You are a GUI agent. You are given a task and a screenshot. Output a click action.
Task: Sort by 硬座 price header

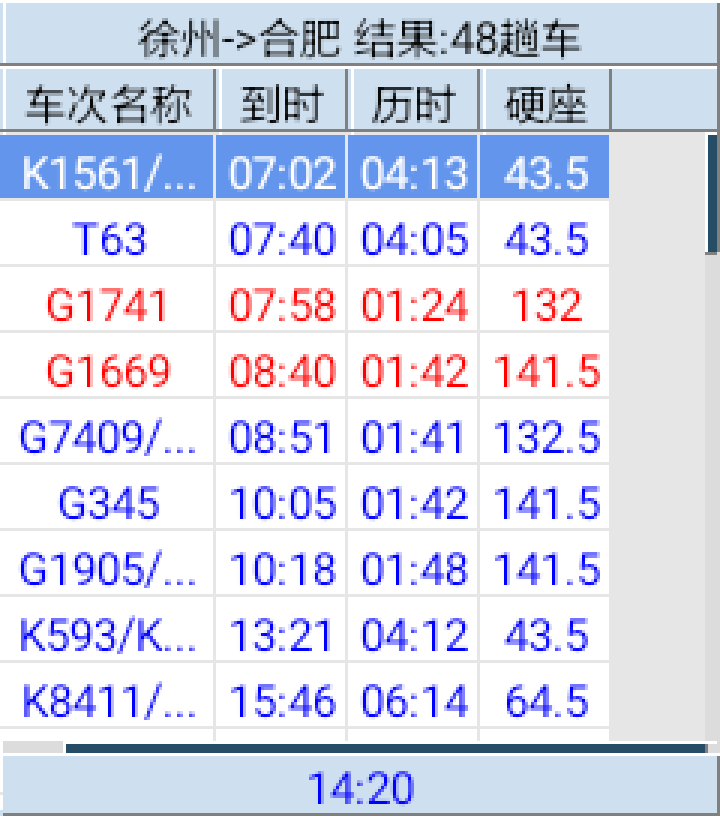(545, 102)
